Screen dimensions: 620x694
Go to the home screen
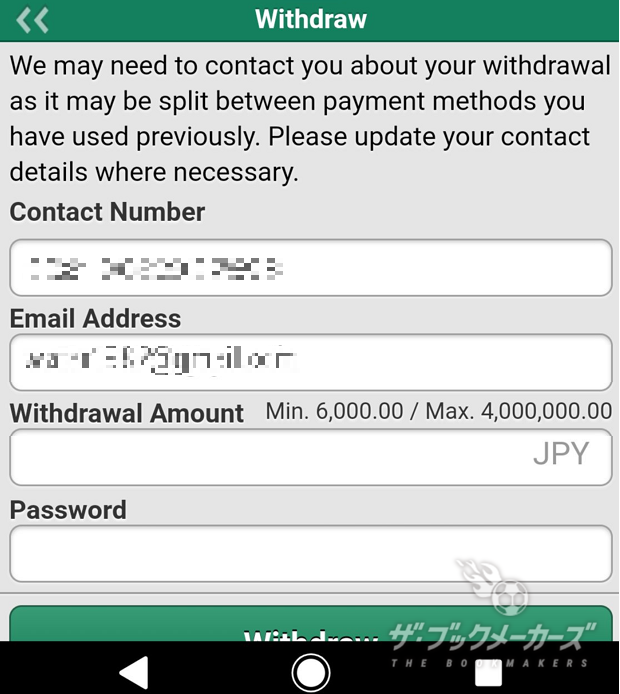[311, 671]
